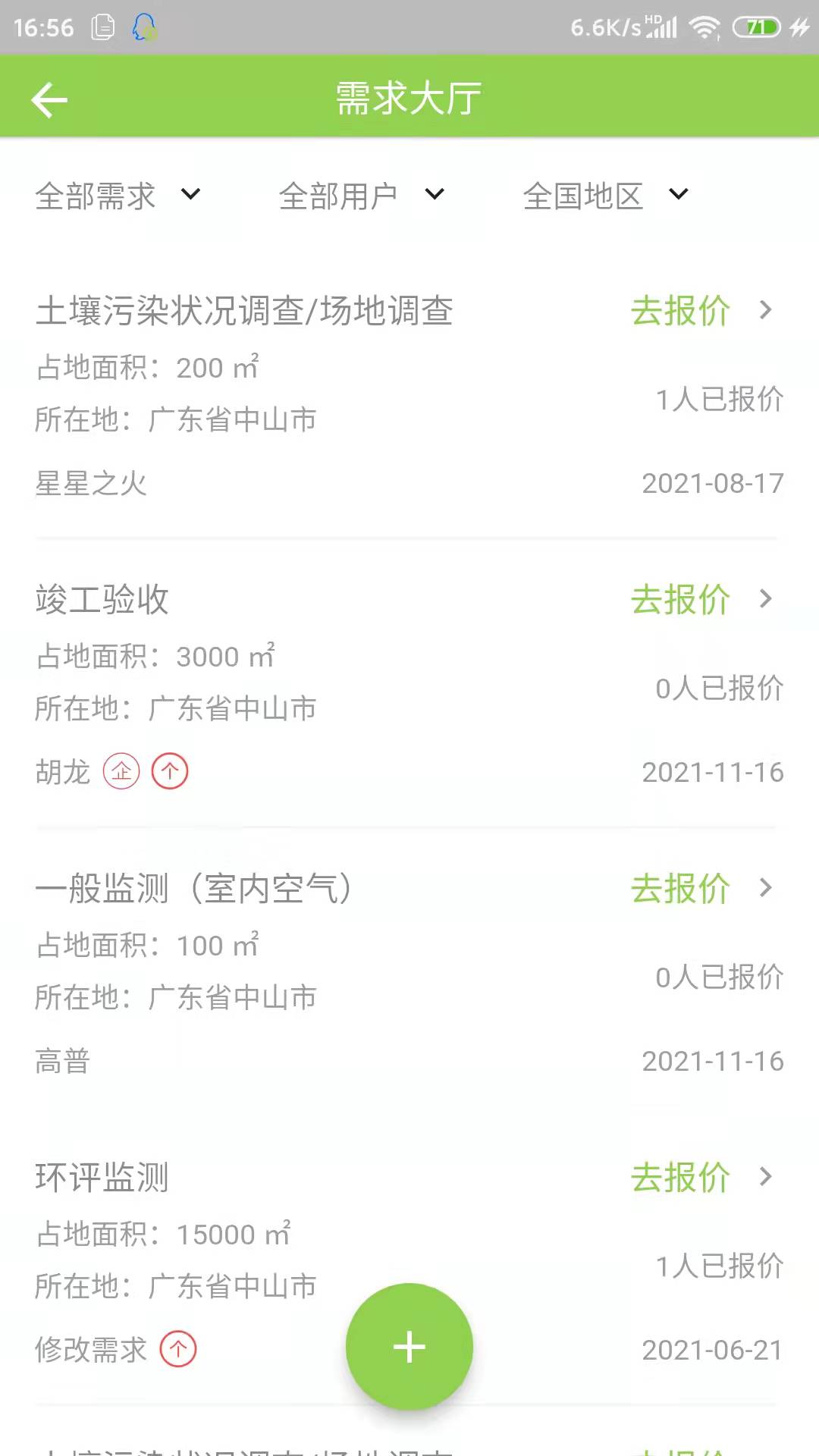This screenshot has height=1456, width=819.
Task: Tap 去报价 for 土壤污染状况调查/场地调查
Action: pos(681,311)
